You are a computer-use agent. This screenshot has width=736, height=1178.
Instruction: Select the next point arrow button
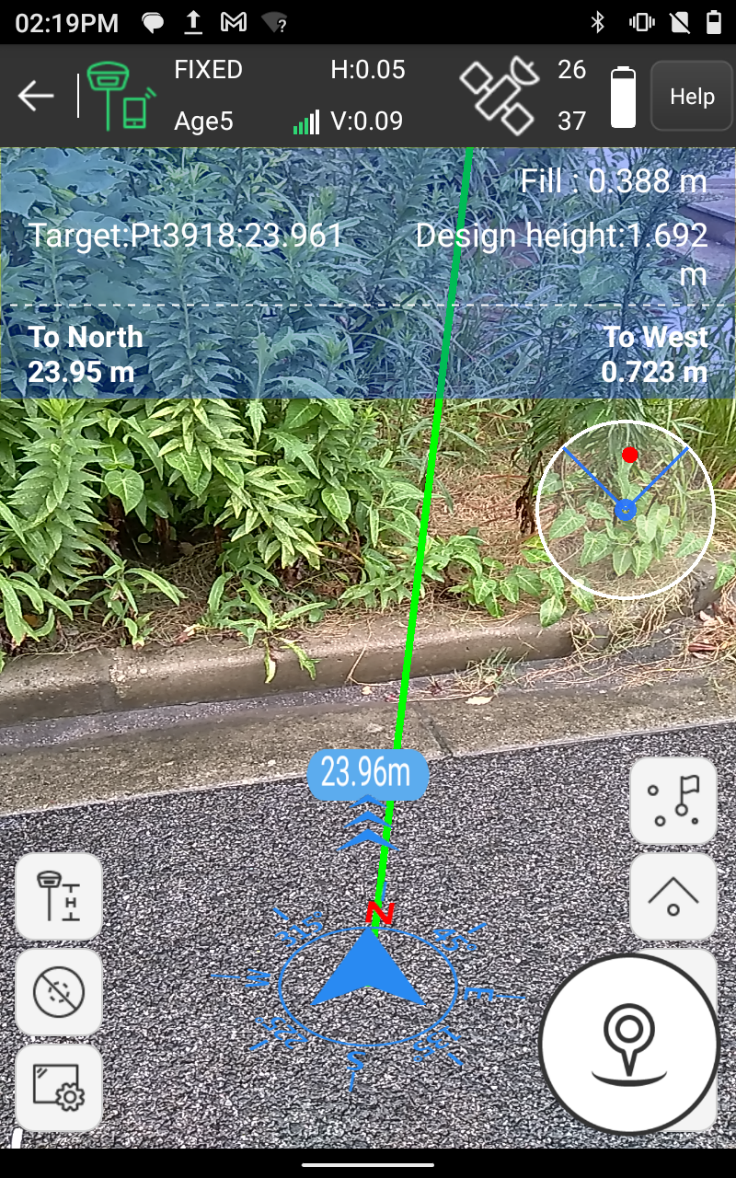tap(673, 895)
